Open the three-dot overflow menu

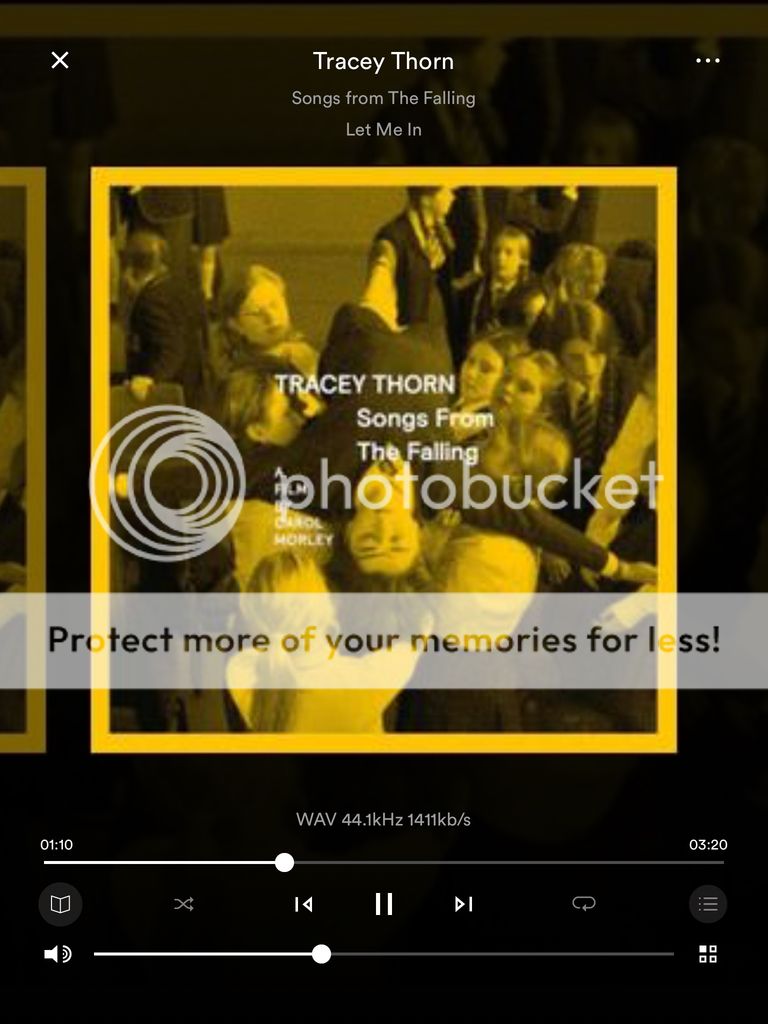(707, 60)
